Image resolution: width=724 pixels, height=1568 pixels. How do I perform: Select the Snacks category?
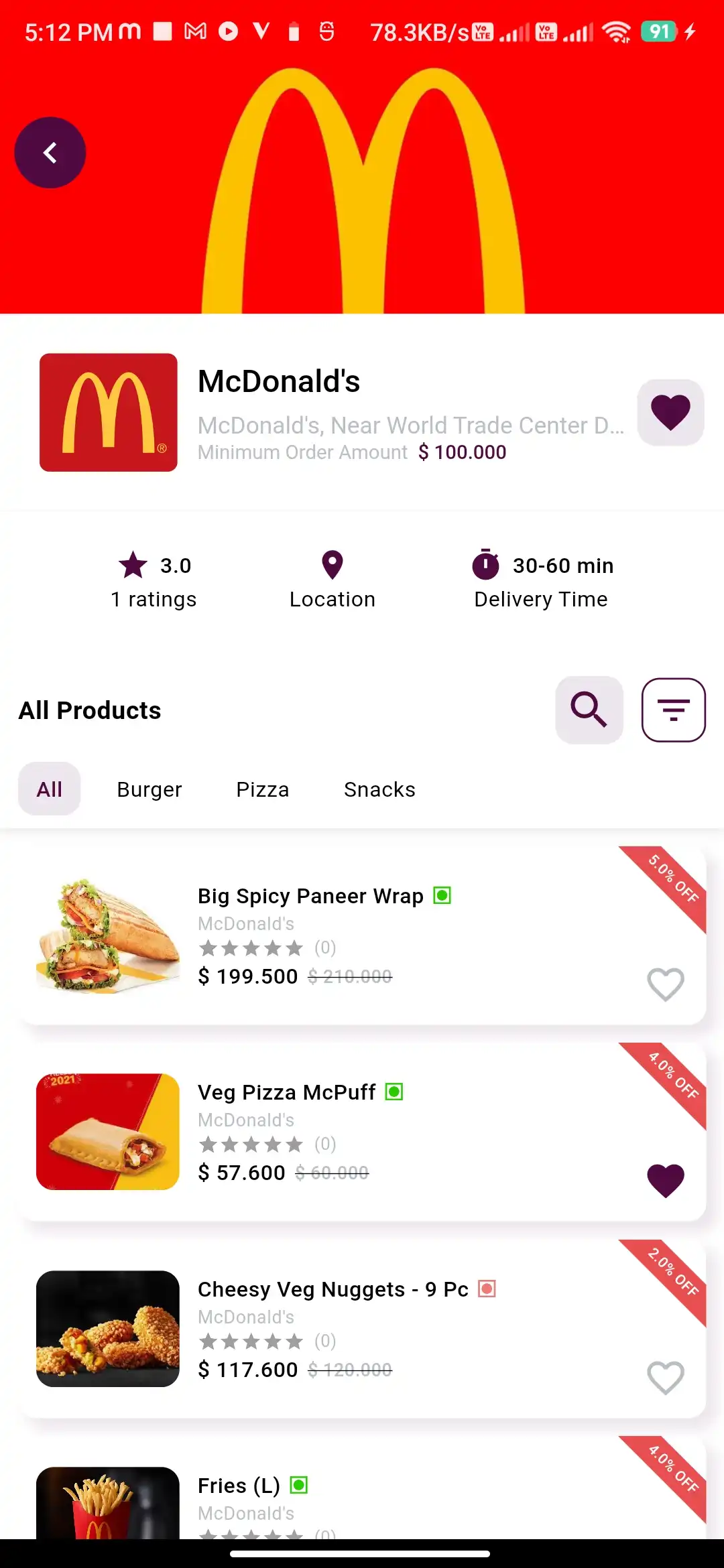point(379,789)
